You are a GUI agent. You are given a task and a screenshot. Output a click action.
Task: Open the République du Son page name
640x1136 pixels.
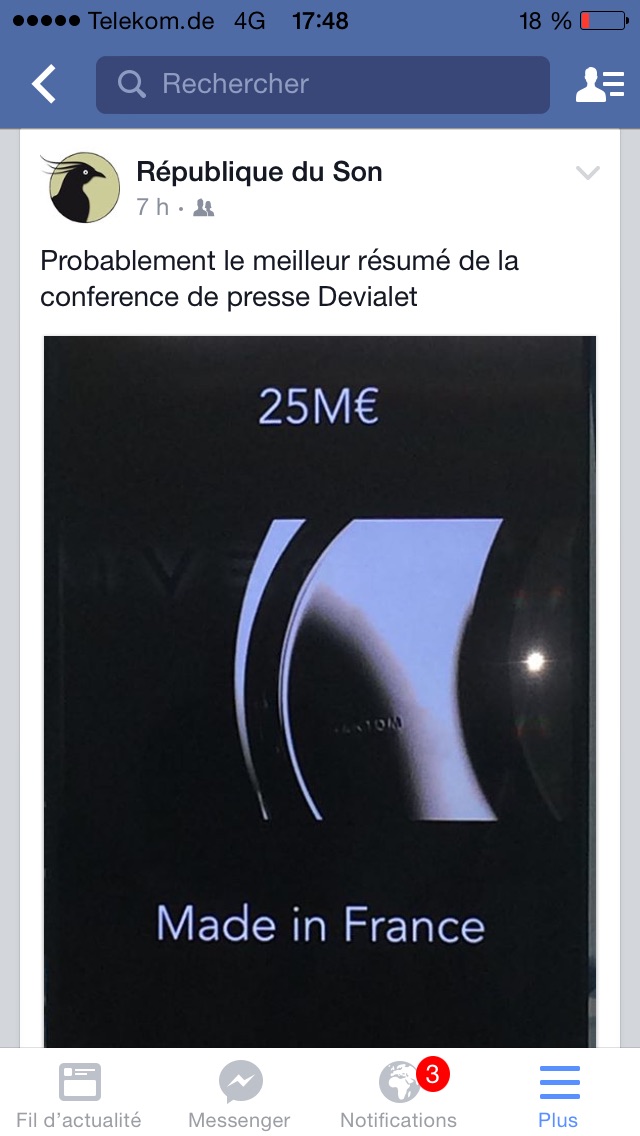[259, 172]
